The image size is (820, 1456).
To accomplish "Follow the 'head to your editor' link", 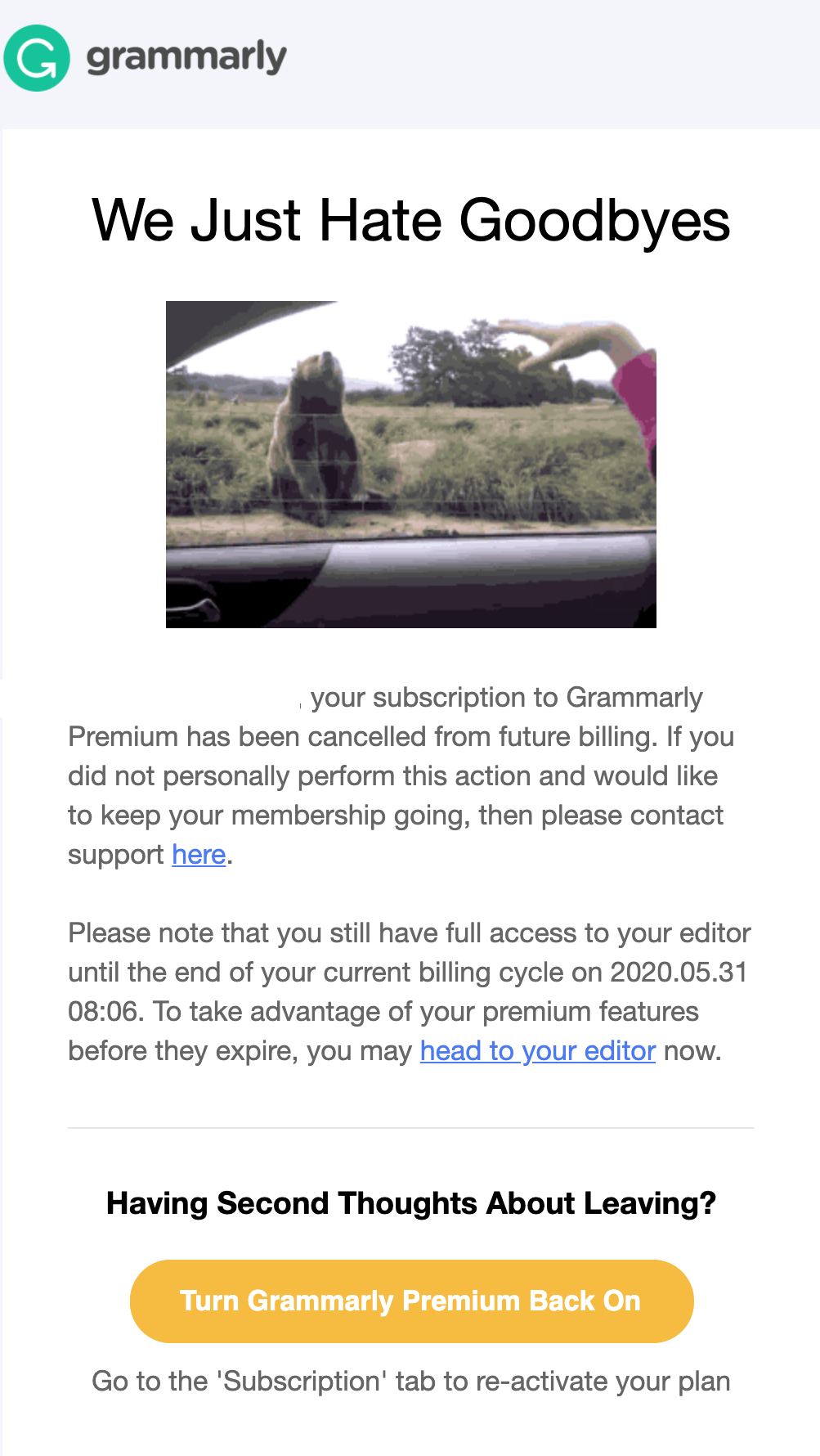I will tap(538, 1051).
